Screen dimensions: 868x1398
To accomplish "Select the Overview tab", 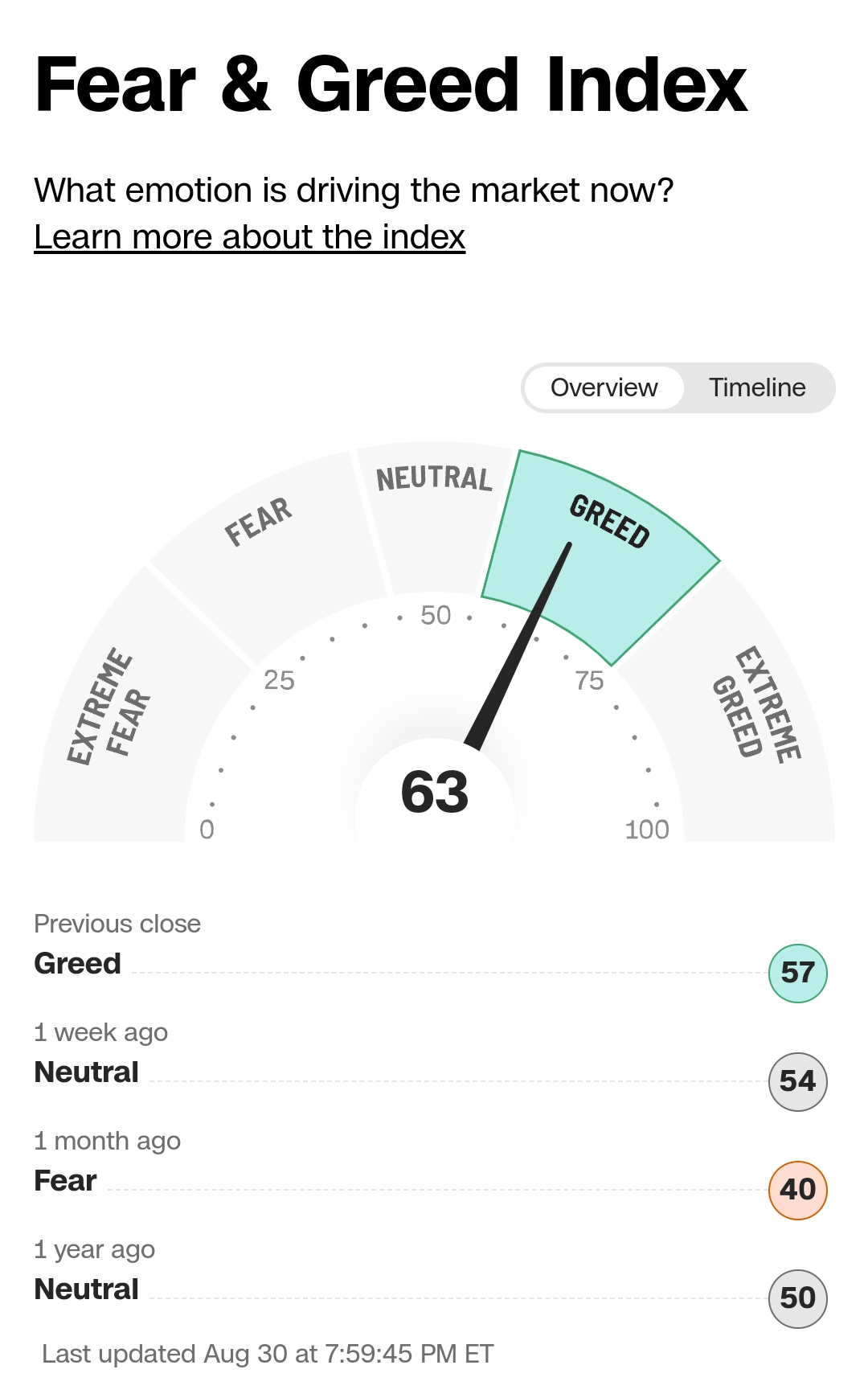I will point(604,387).
